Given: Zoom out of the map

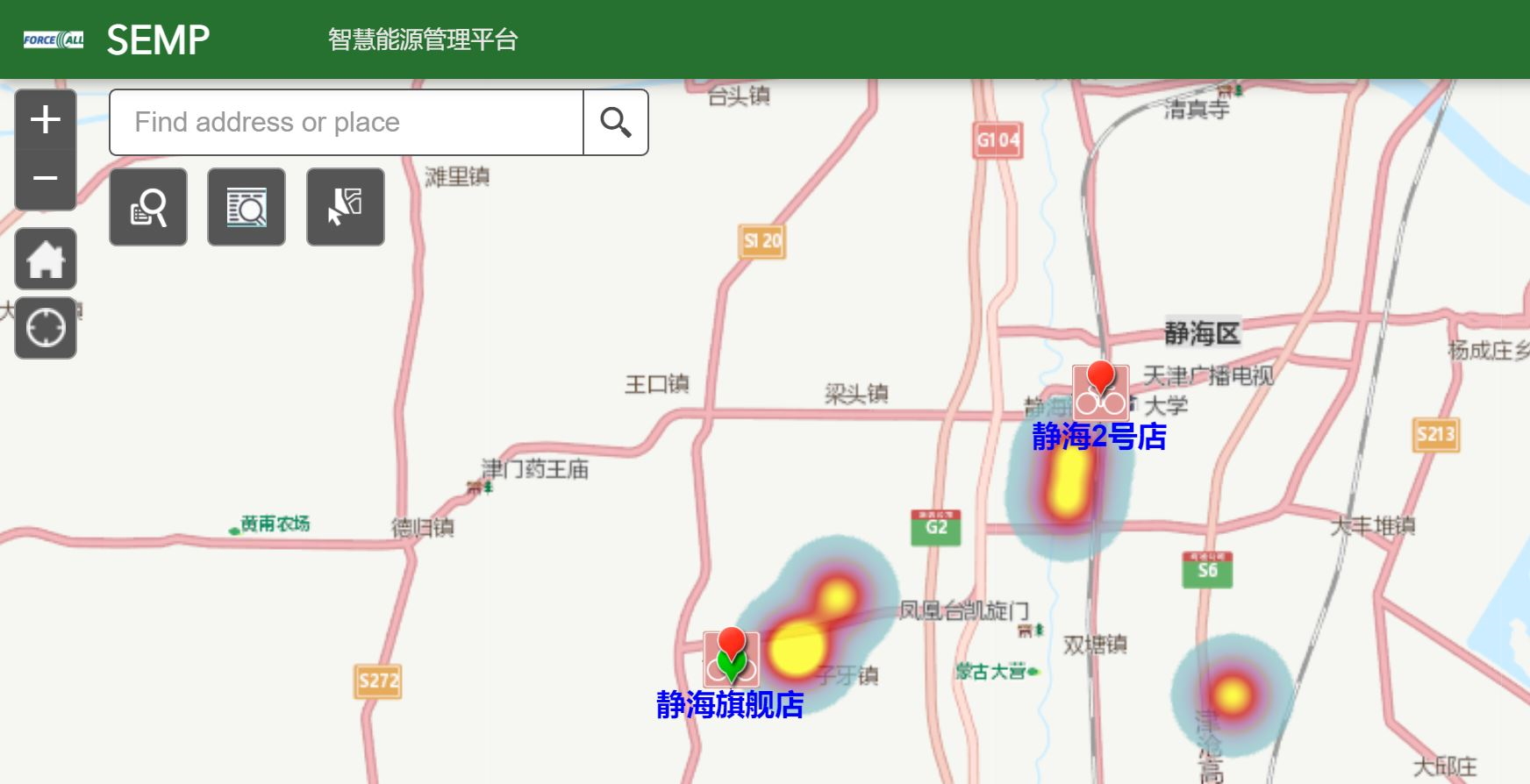Looking at the screenshot, I should click(x=46, y=179).
